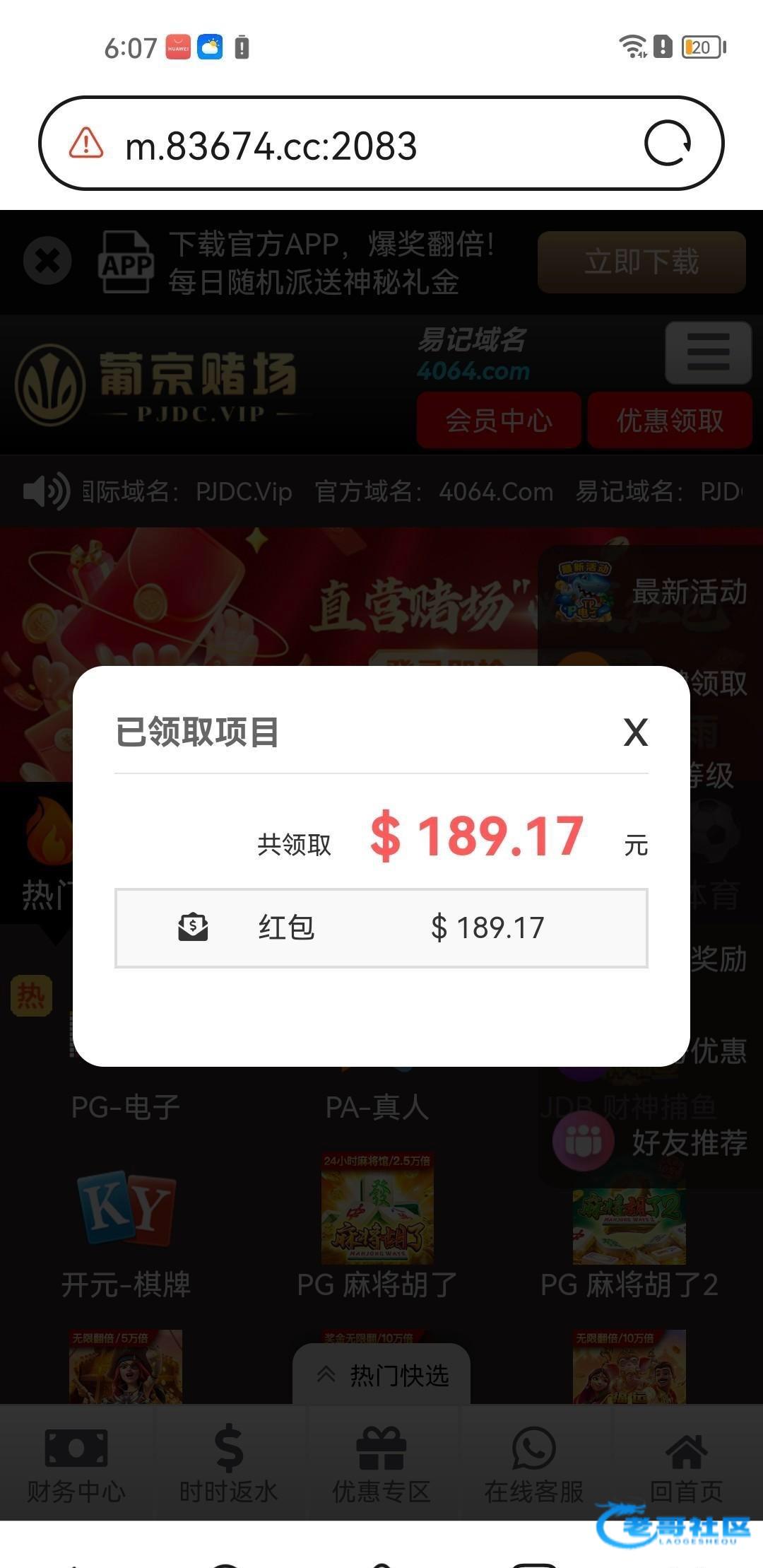Screen dimensions: 763x1568
Task: Open 优惠领取
Action: (x=670, y=421)
